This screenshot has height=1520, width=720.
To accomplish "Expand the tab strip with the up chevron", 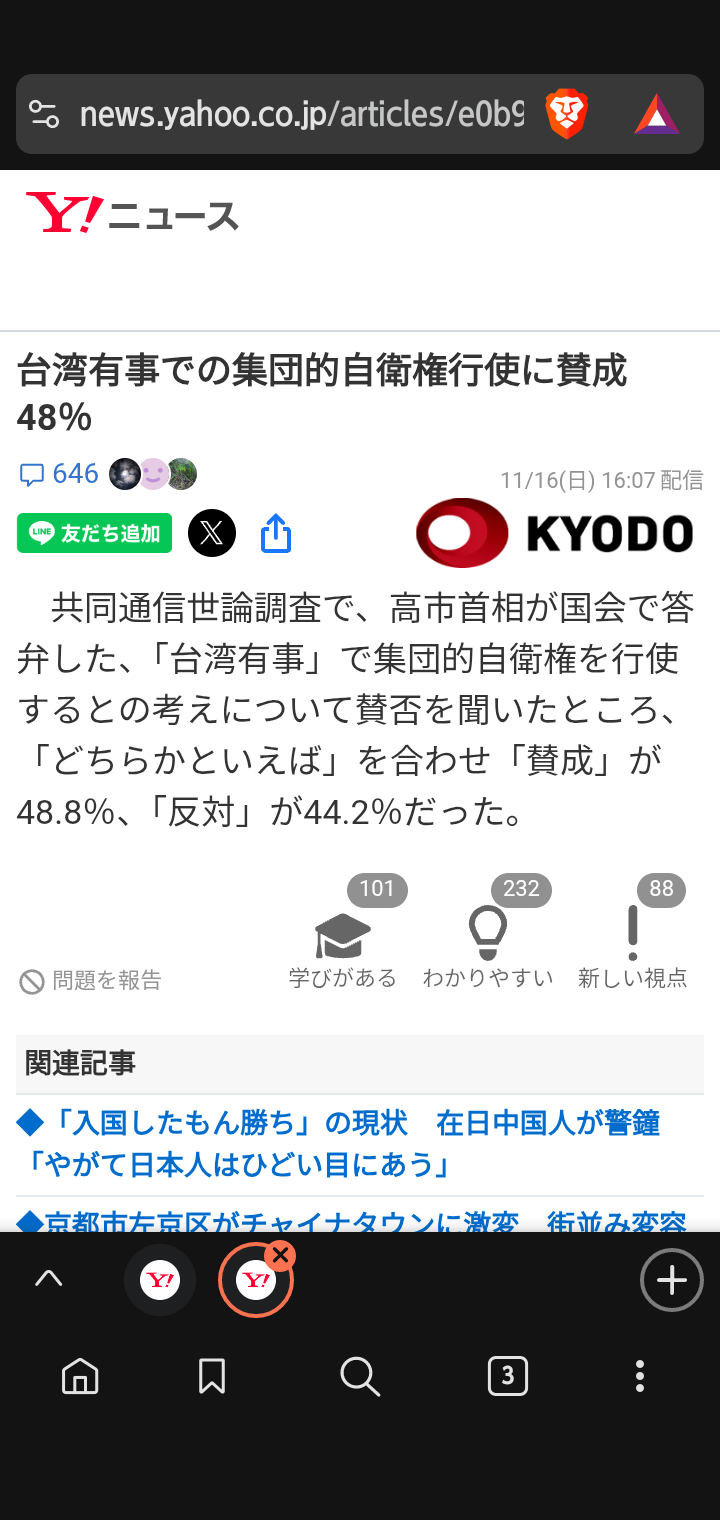I will (x=48, y=1279).
